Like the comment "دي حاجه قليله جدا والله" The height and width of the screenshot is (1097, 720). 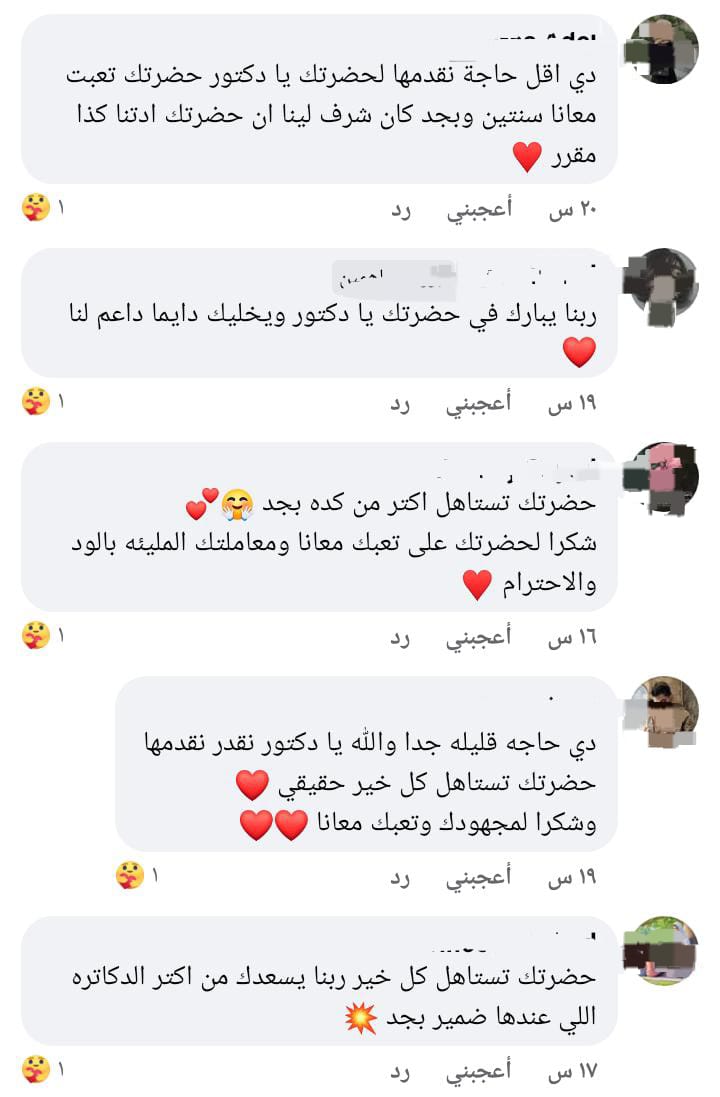coord(478,877)
